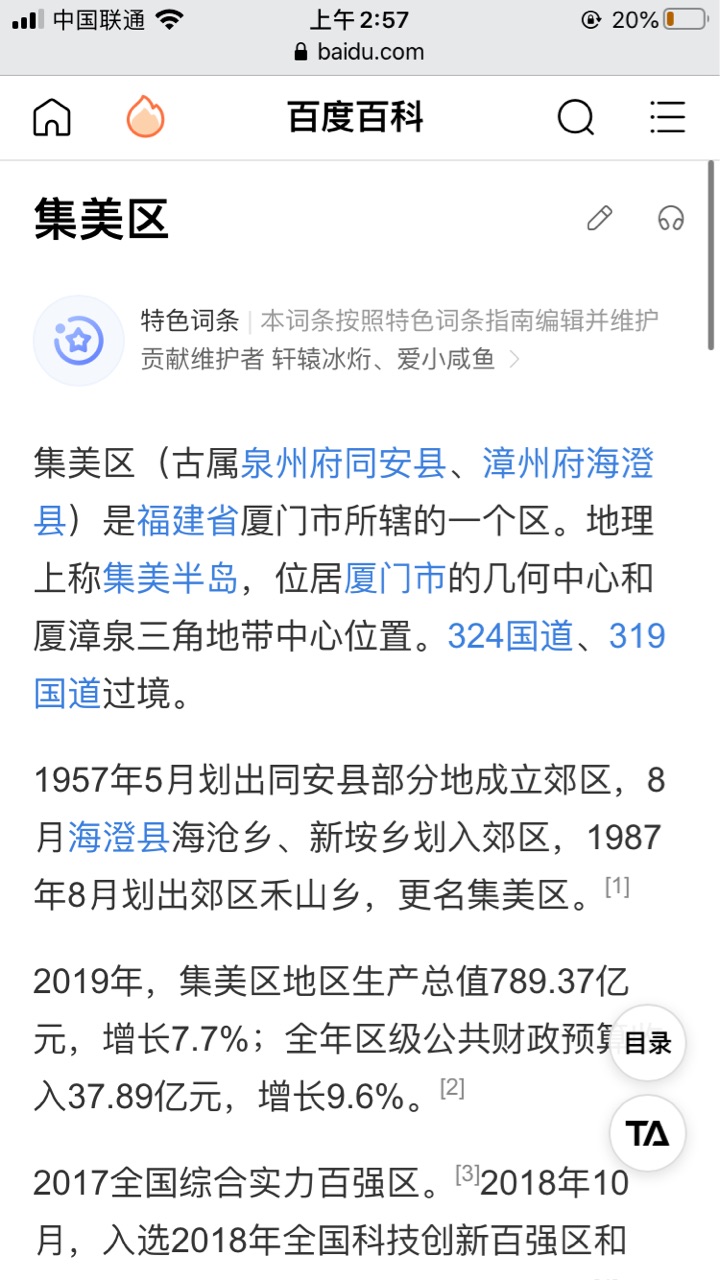Image resolution: width=720 pixels, height=1280 pixels.
Task: Follow the 厦门市 link
Action: click(x=394, y=579)
